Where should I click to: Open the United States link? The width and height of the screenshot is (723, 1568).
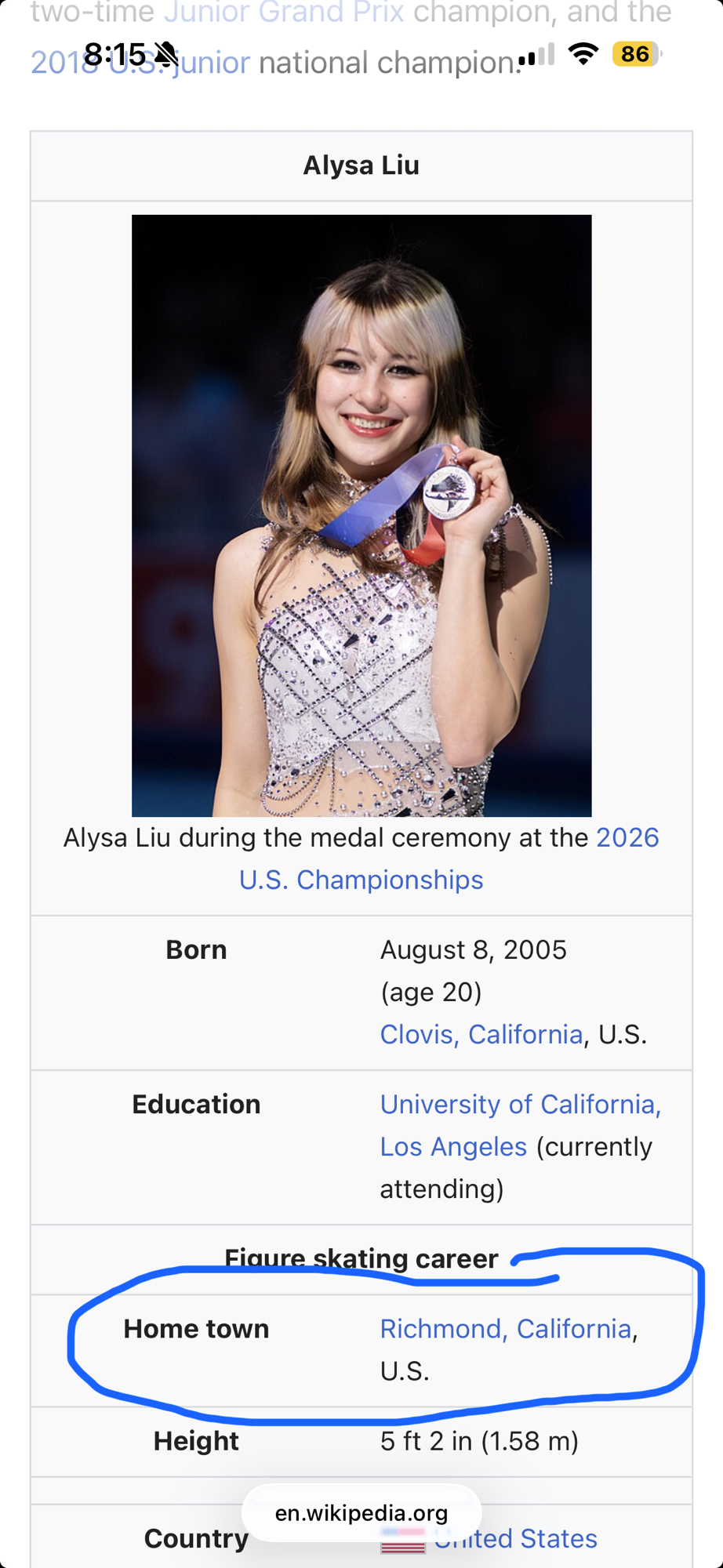[533, 1539]
